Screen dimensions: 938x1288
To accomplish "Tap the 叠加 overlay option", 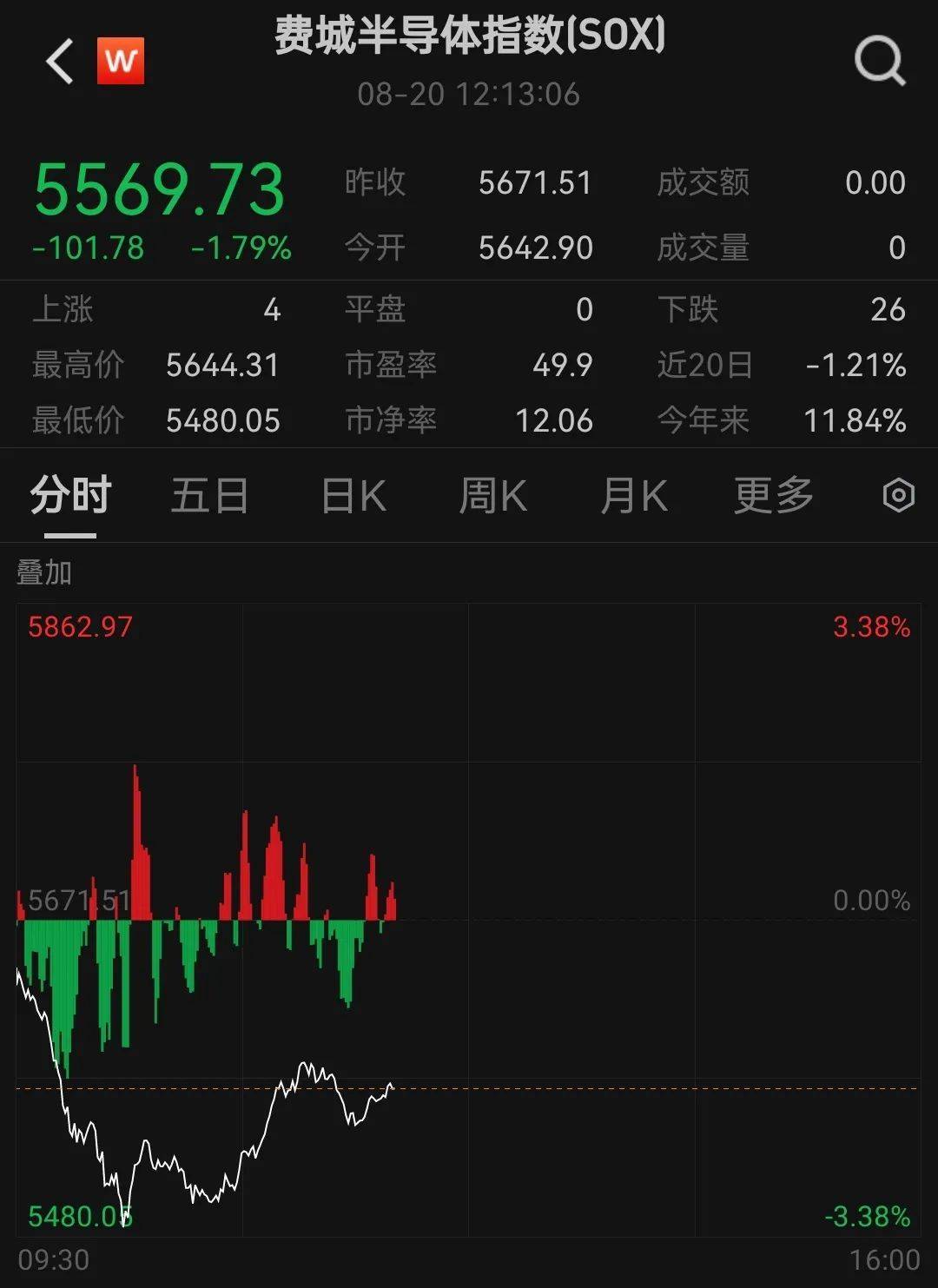I will click(x=43, y=573).
